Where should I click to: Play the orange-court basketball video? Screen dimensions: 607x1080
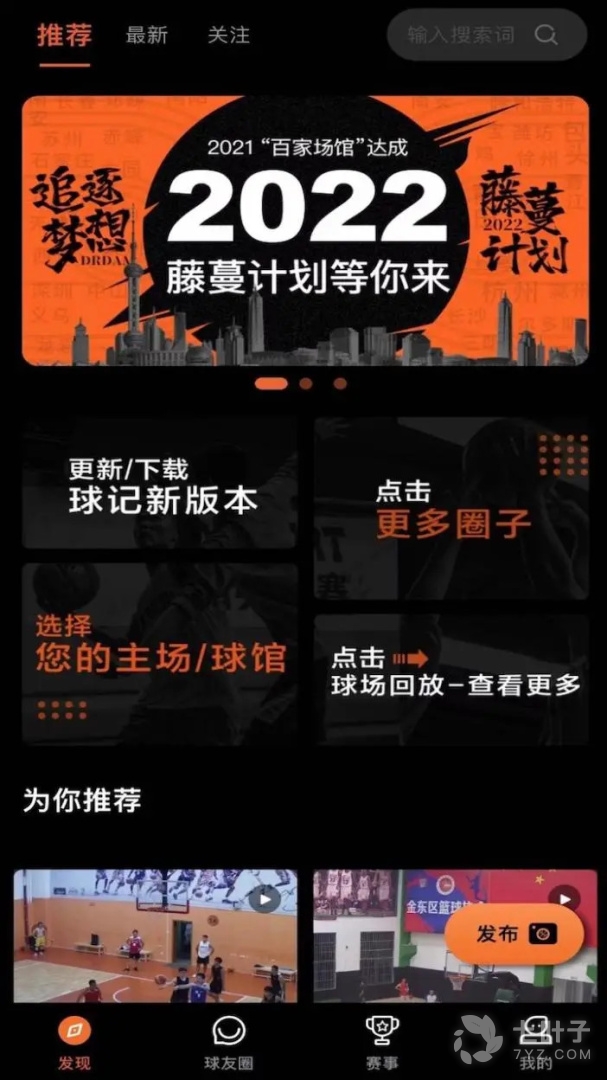click(x=155, y=935)
